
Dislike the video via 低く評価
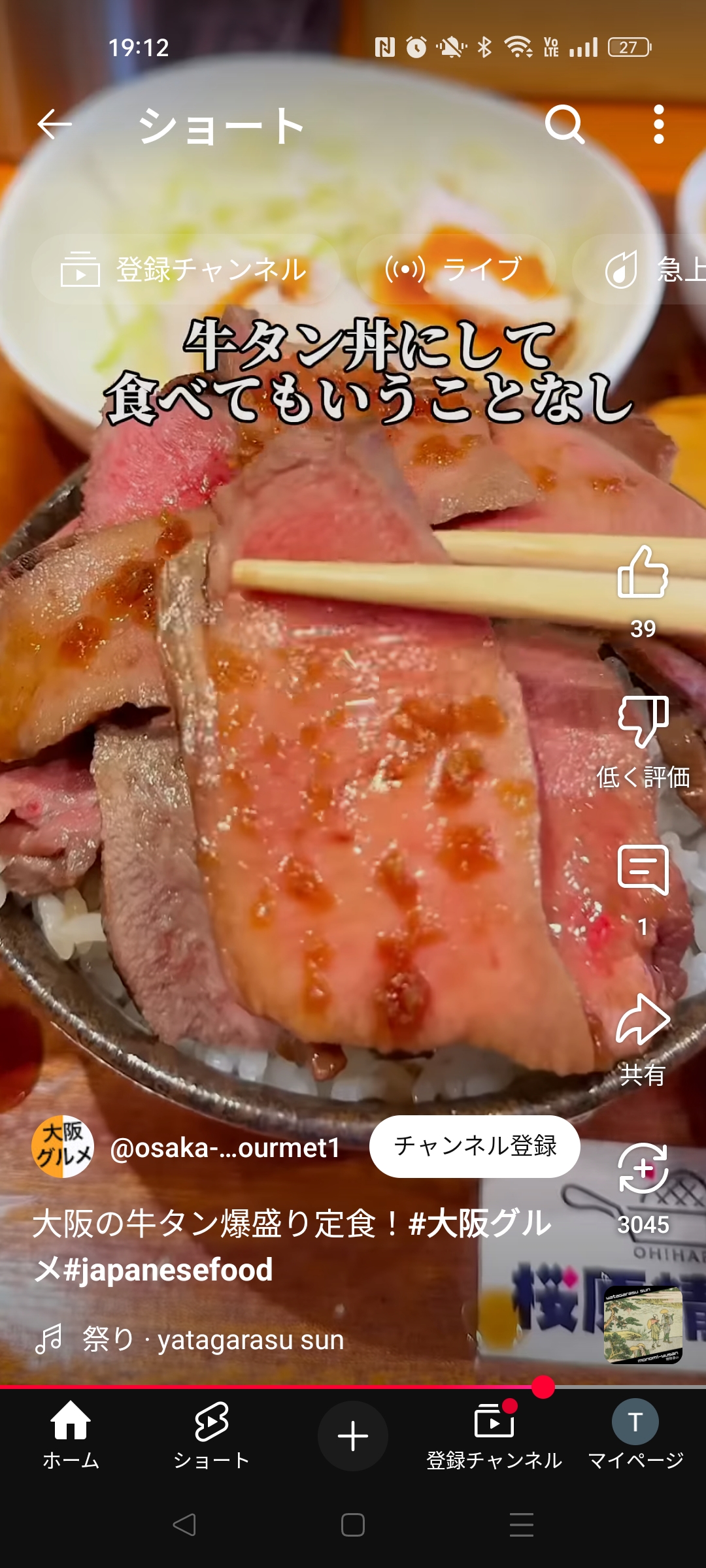(x=643, y=723)
